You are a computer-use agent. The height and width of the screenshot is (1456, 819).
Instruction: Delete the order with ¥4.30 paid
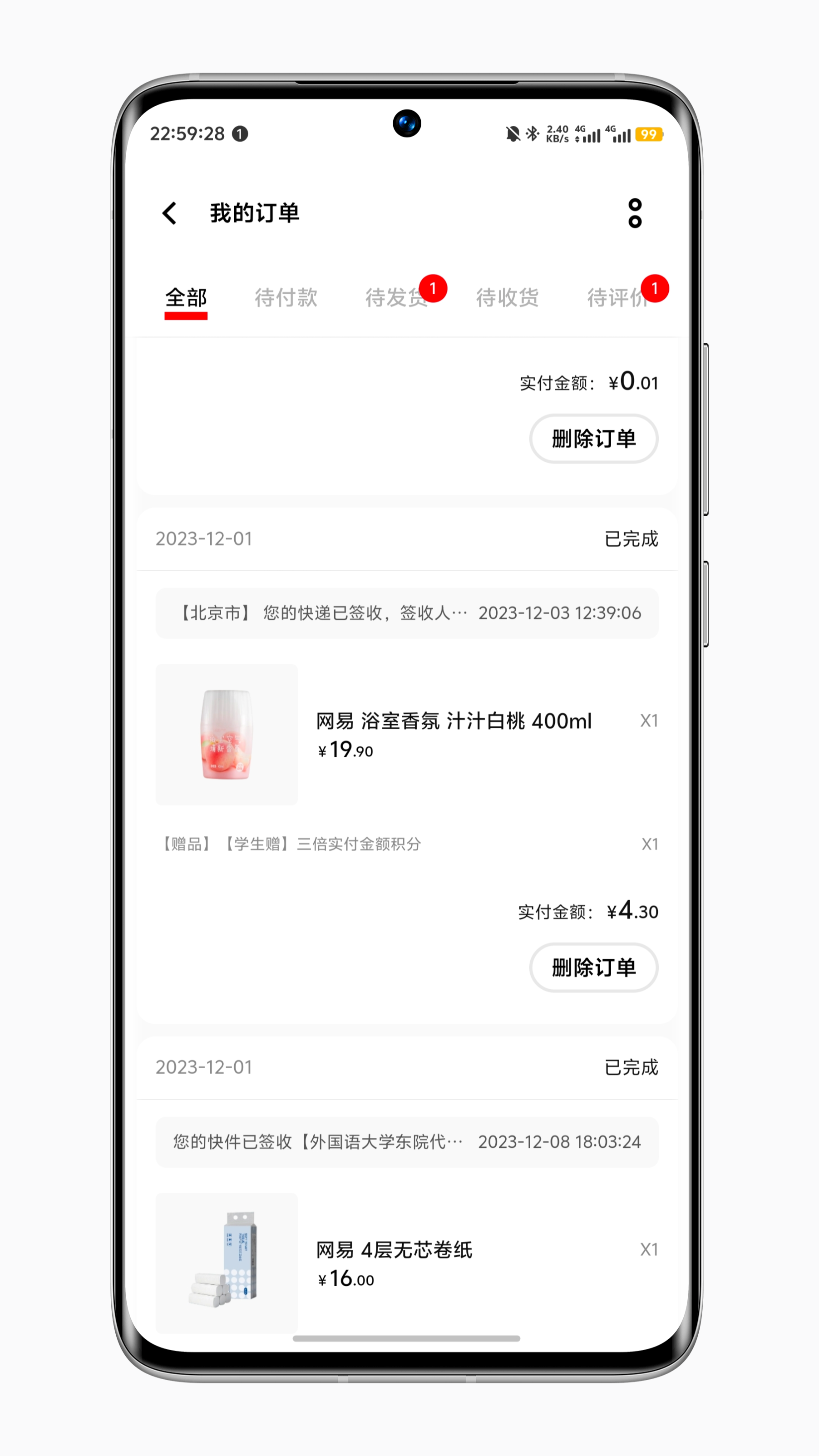tap(593, 967)
